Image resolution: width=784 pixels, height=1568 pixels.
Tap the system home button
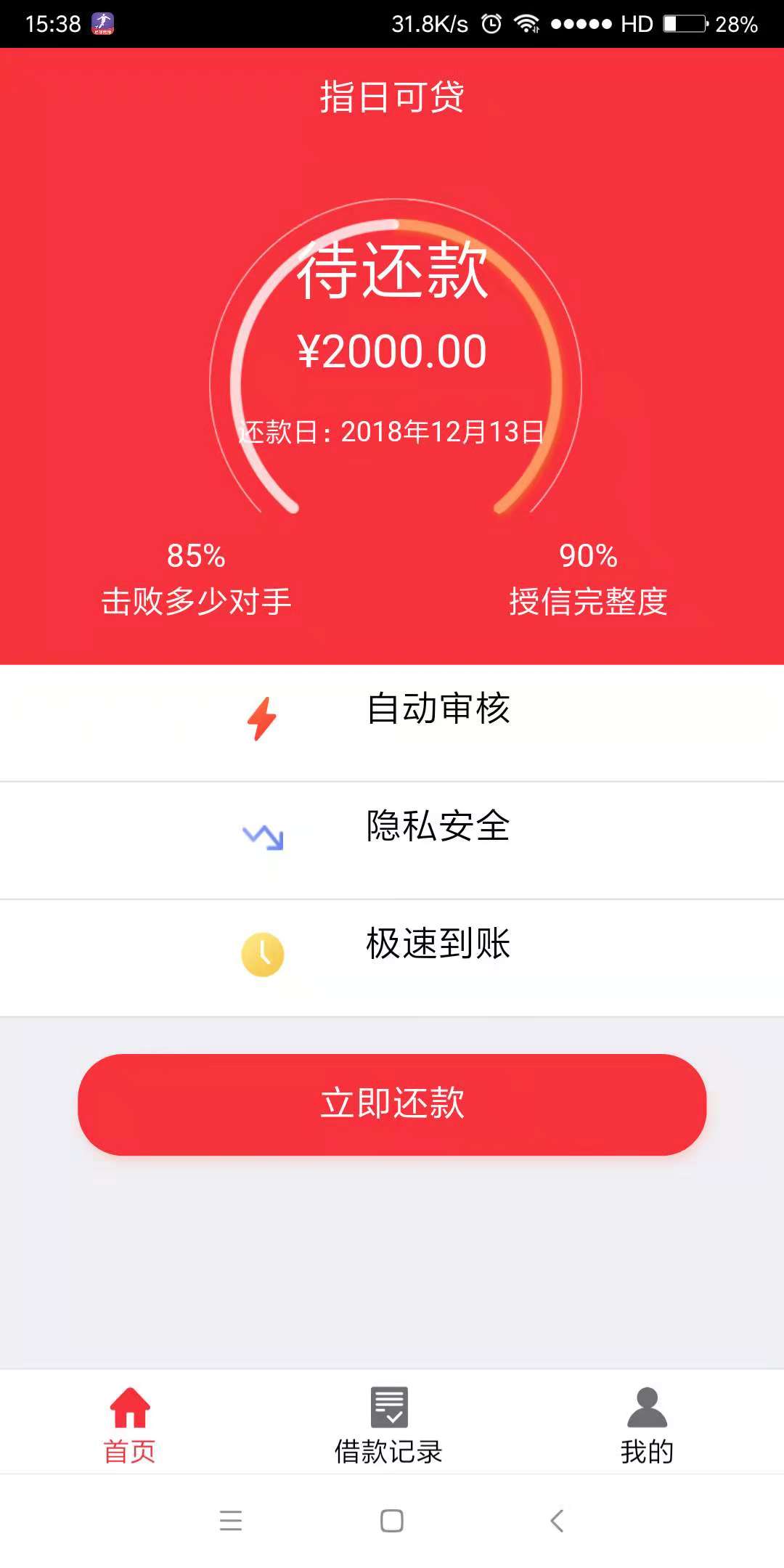[x=392, y=1520]
